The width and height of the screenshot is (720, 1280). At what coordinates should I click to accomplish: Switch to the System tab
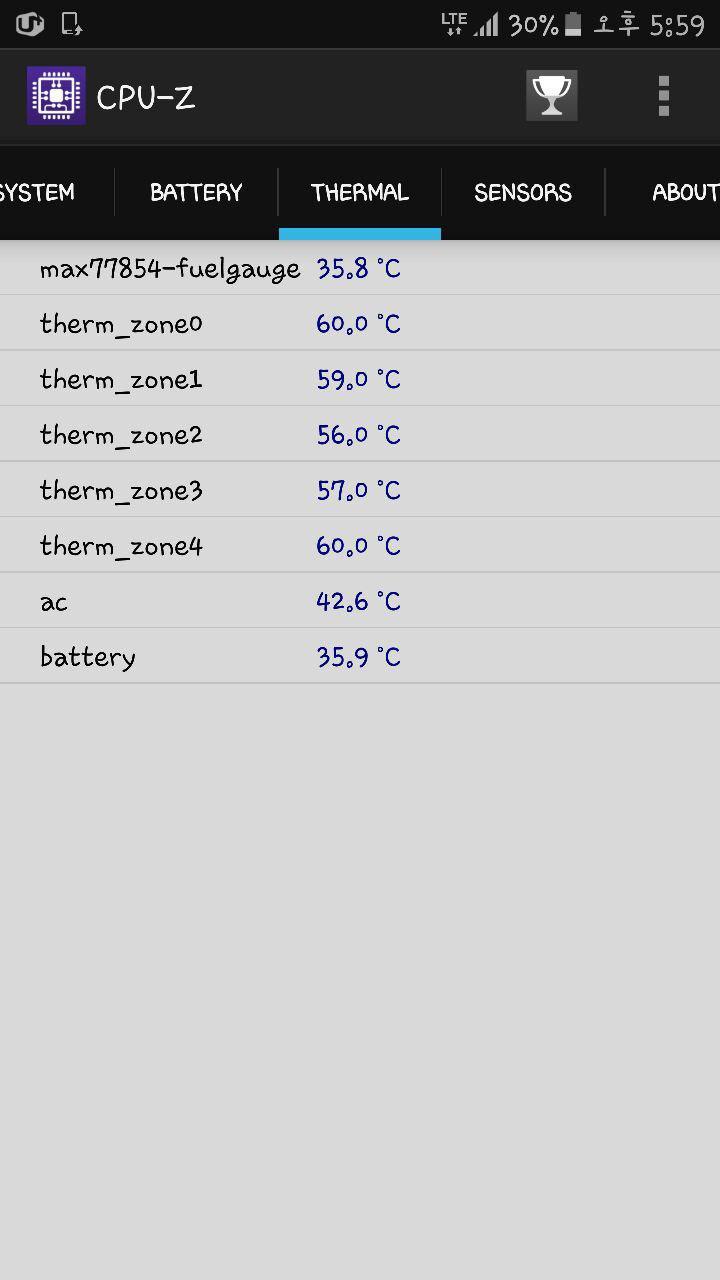[x=40, y=192]
